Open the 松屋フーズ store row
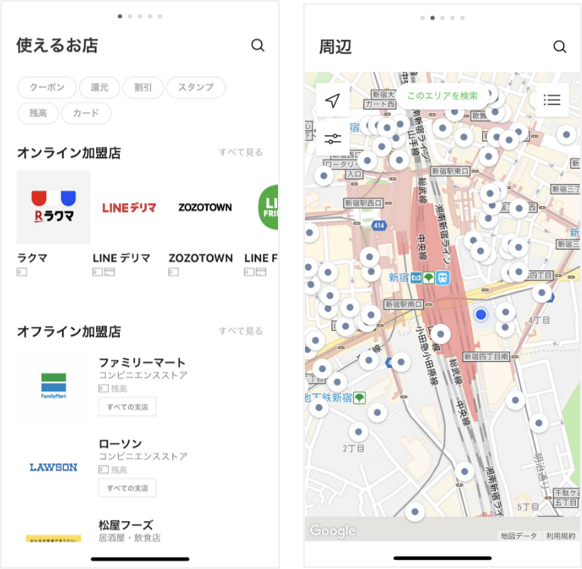582x569 pixels. pos(140,530)
